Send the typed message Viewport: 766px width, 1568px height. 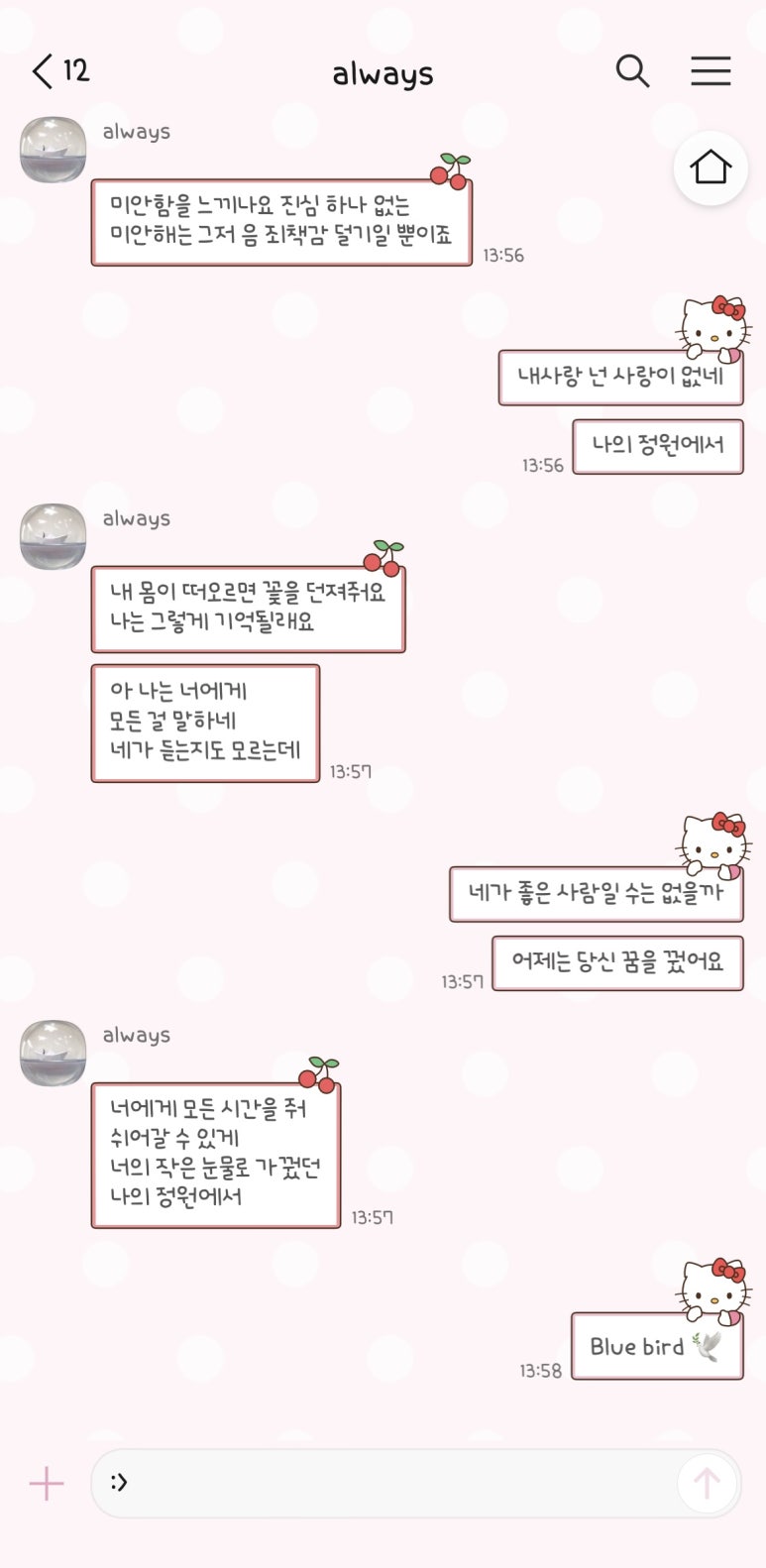click(707, 1483)
